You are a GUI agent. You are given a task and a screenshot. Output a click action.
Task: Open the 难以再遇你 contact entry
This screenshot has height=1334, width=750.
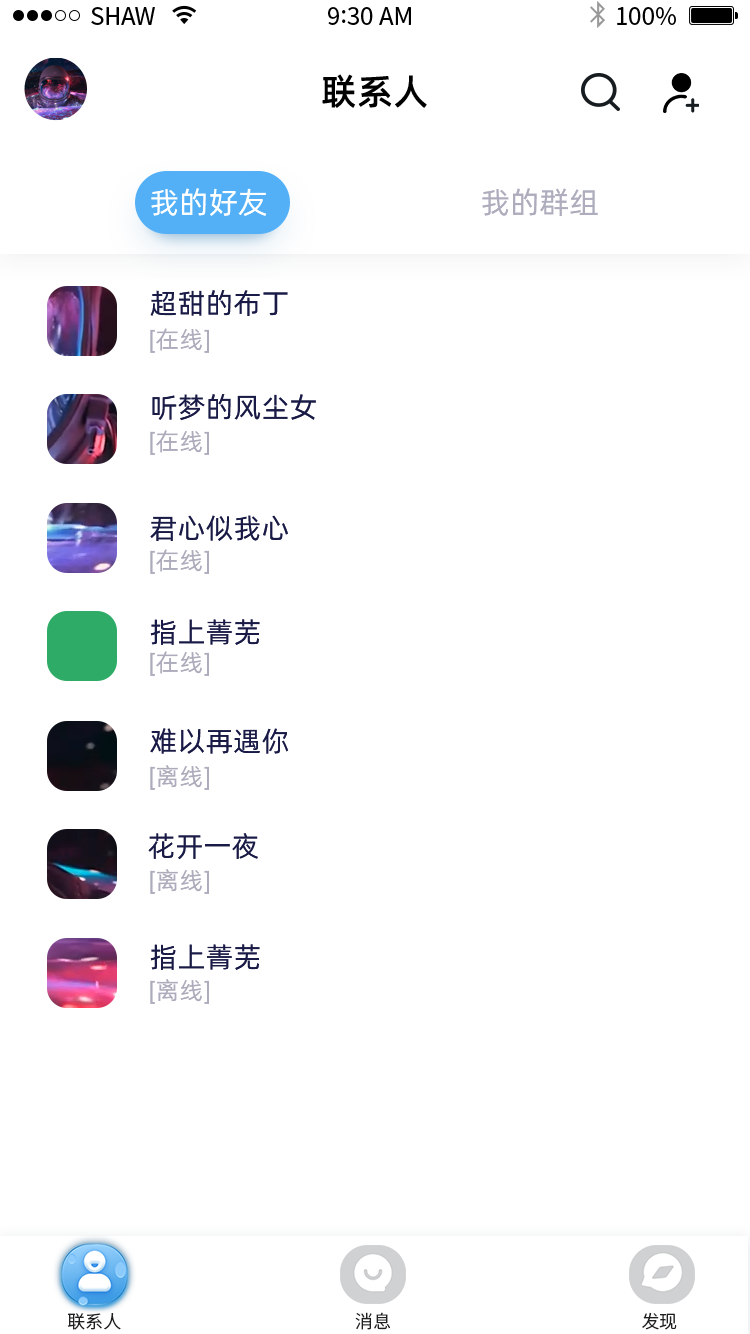point(218,743)
